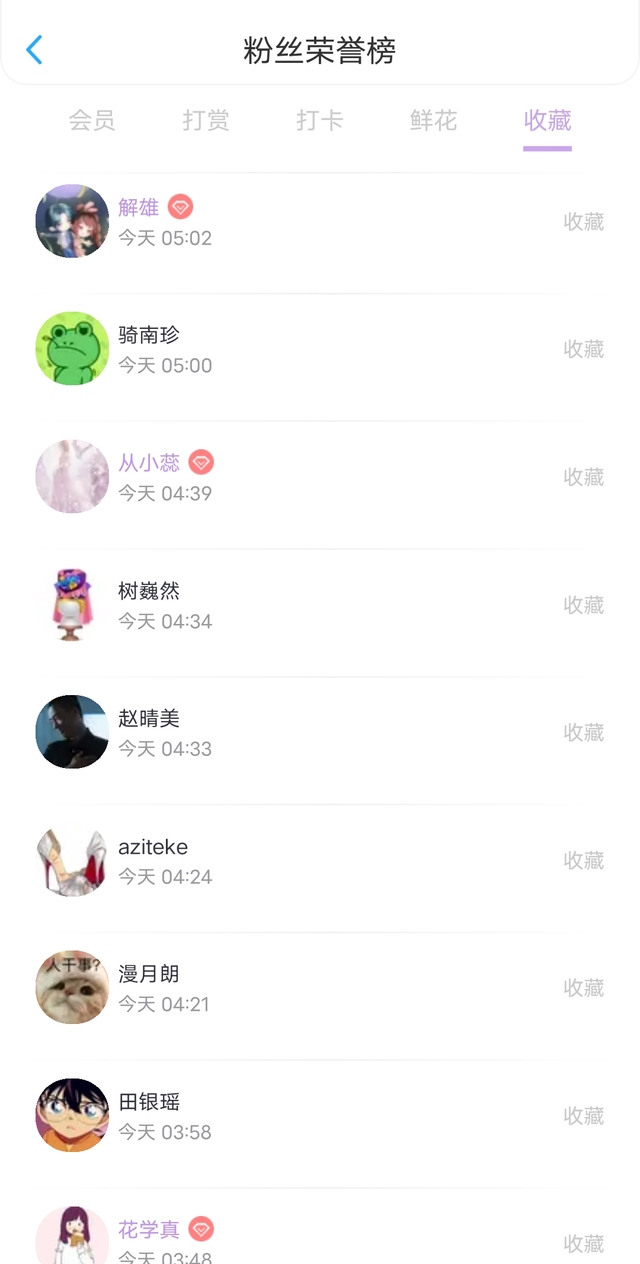This screenshot has height=1264, width=640.
Task: Open 花学真's row
Action: click(x=320, y=1227)
